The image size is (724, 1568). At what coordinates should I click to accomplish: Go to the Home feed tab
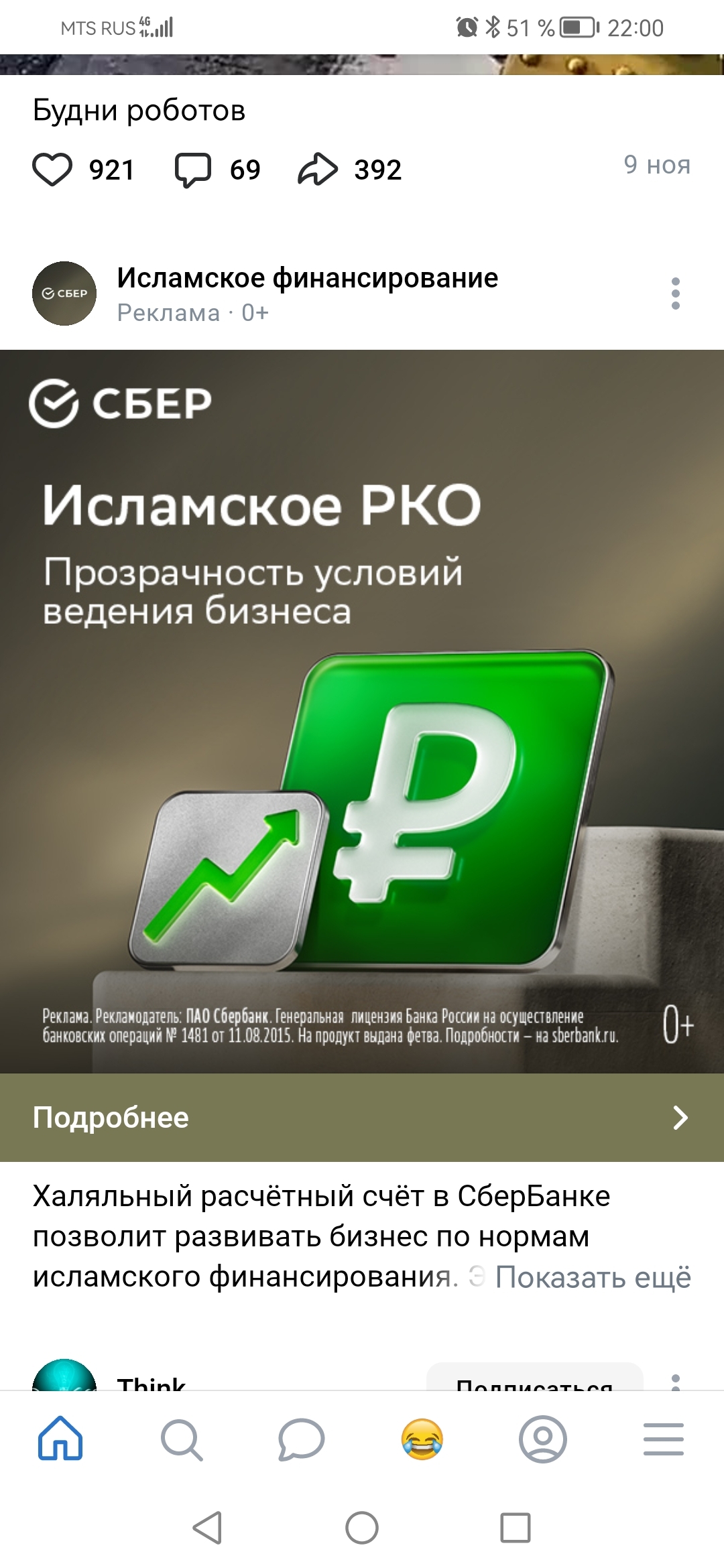coord(60,1439)
